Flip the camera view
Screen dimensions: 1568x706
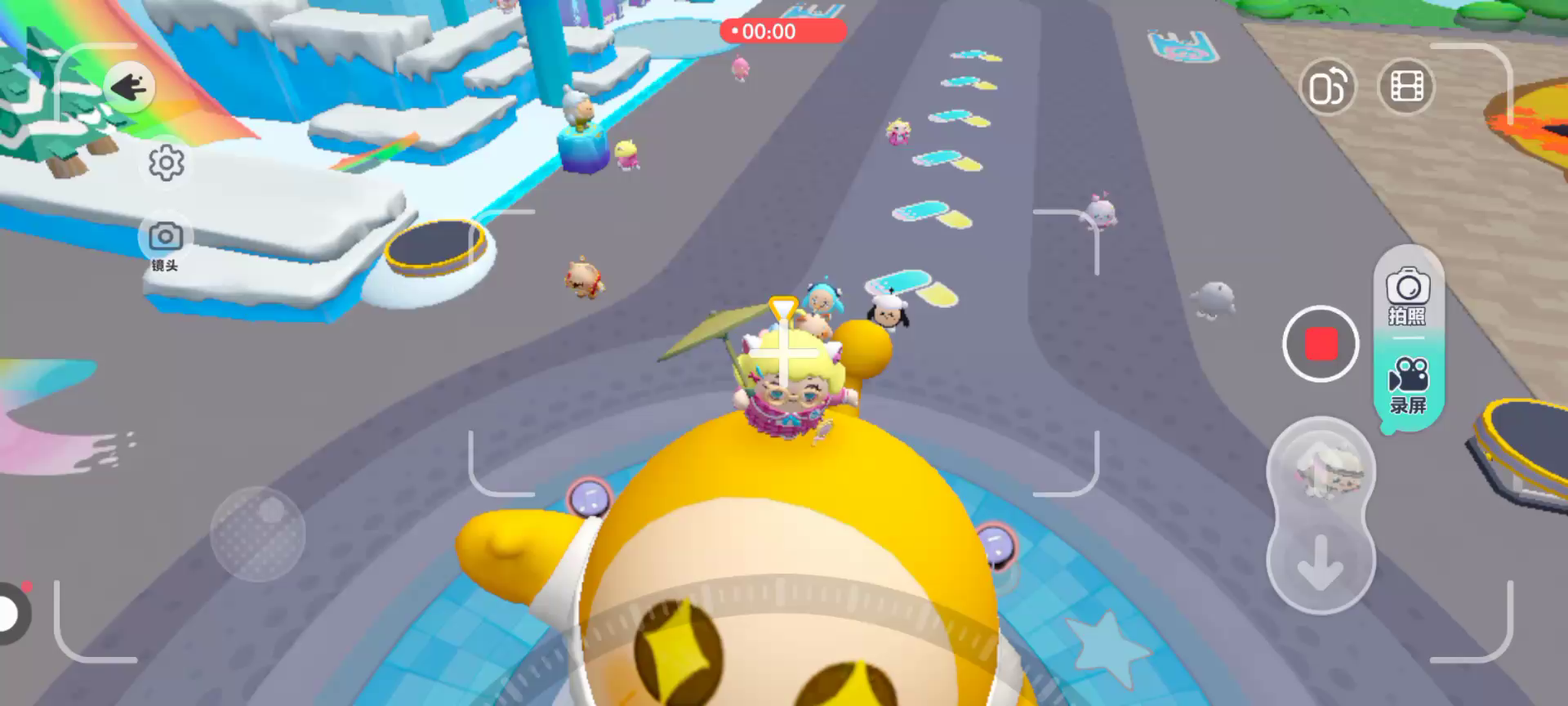pos(1326,87)
